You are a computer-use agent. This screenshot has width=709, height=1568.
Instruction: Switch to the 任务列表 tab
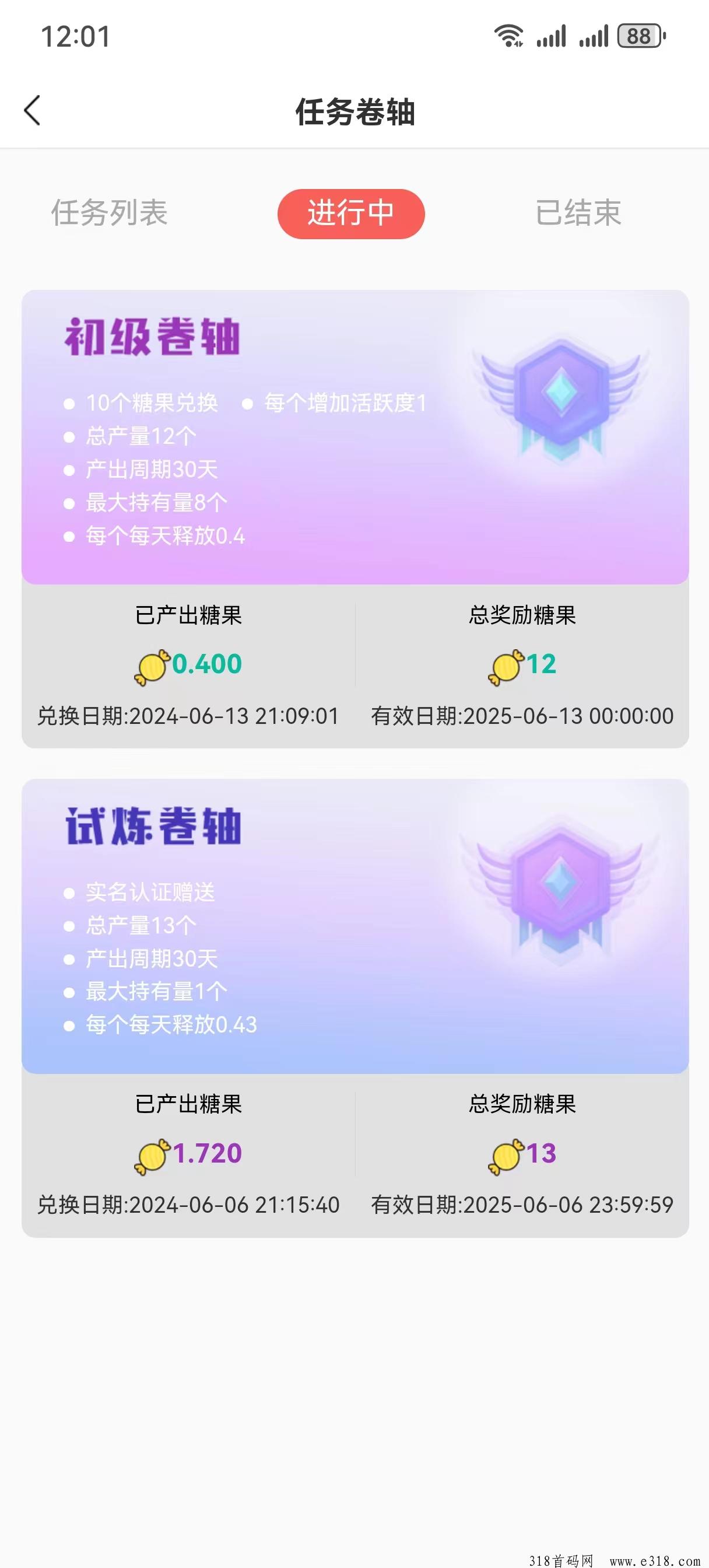click(110, 213)
